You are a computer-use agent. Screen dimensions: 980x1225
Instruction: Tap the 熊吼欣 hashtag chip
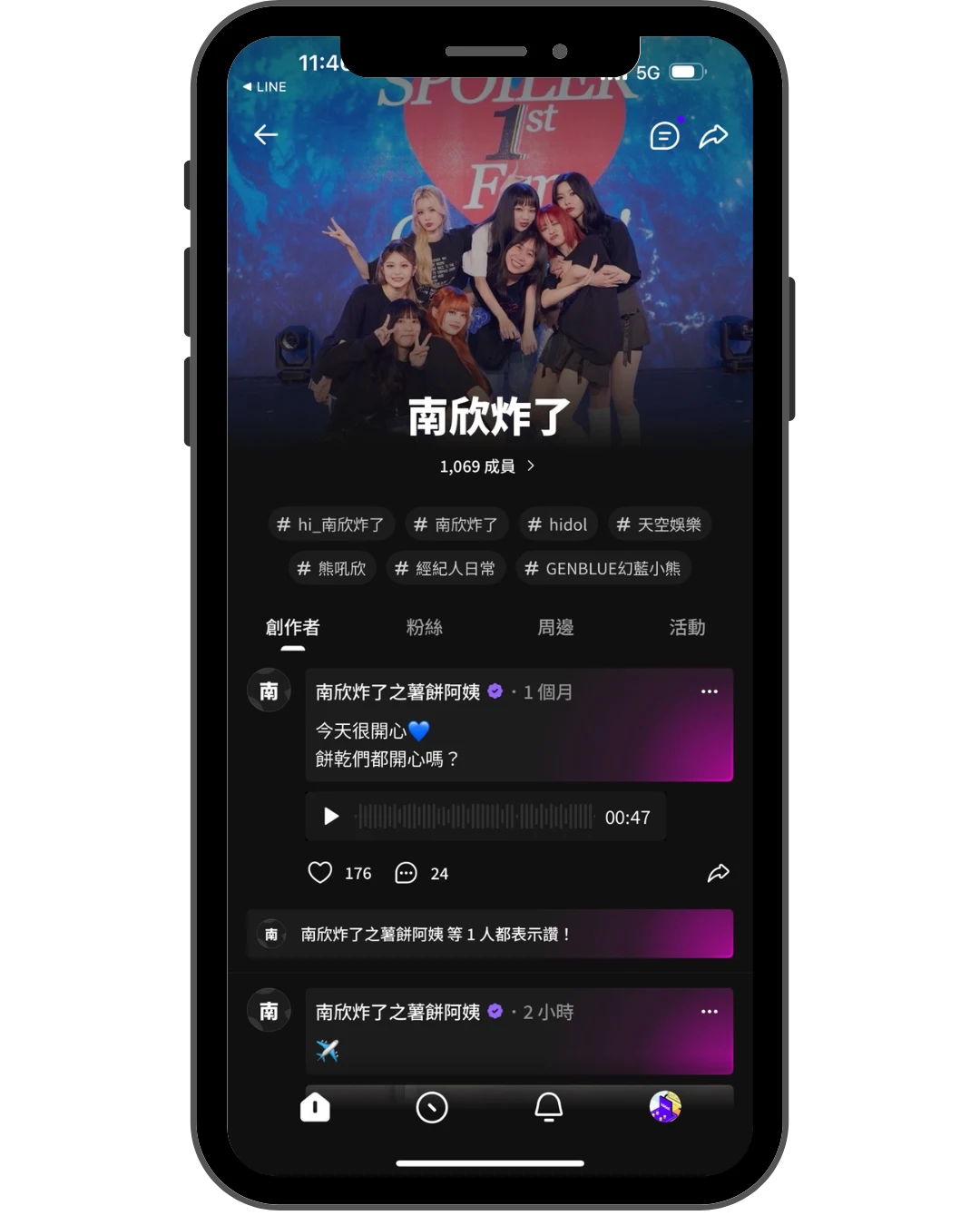[x=331, y=569]
